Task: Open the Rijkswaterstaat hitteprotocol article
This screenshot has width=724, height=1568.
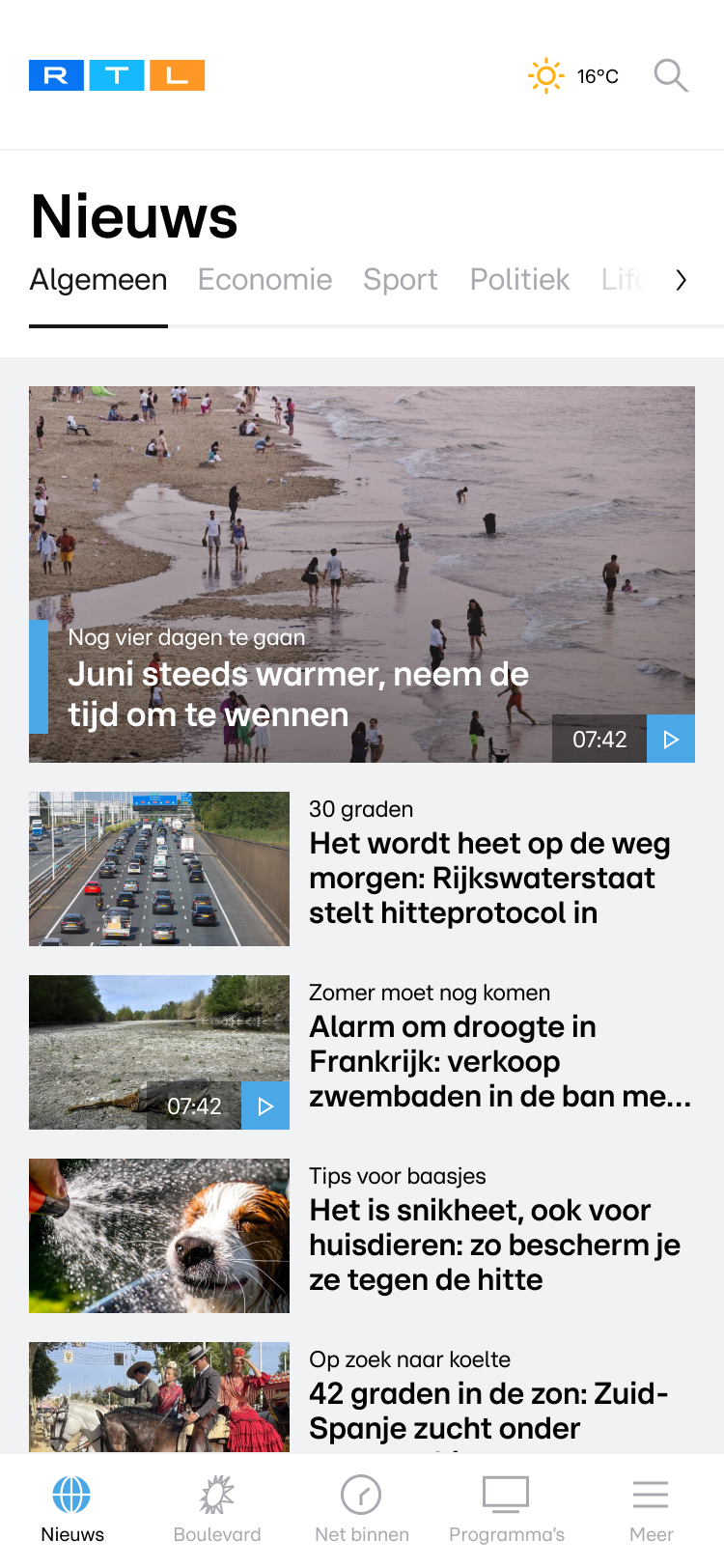Action: click(489, 877)
